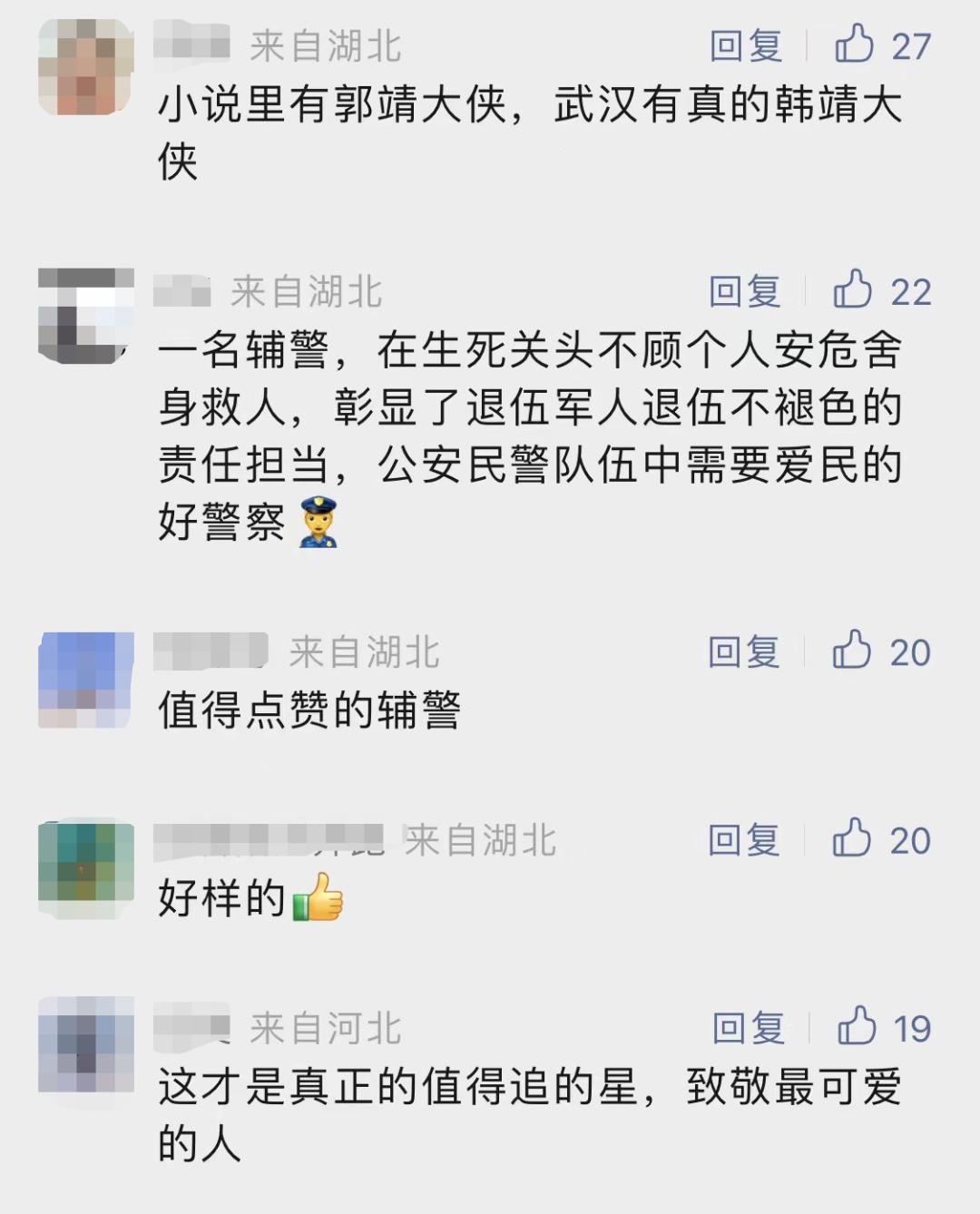Open avatar of the 河北 commenter
This screenshot has height=1214, width=980.
tap(86, 1044)
